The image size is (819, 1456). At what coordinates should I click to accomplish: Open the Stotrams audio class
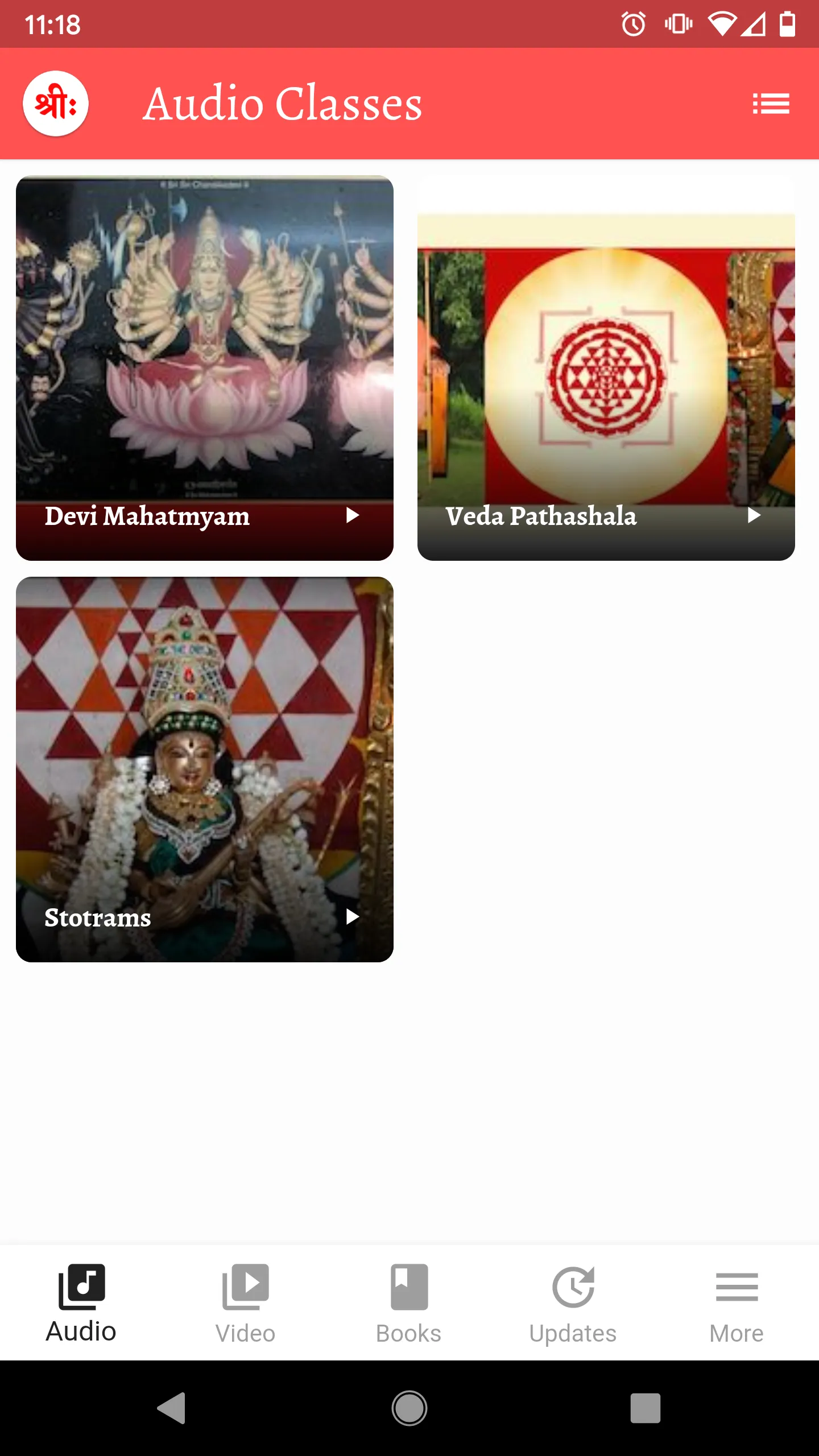[x=205, y=769]
